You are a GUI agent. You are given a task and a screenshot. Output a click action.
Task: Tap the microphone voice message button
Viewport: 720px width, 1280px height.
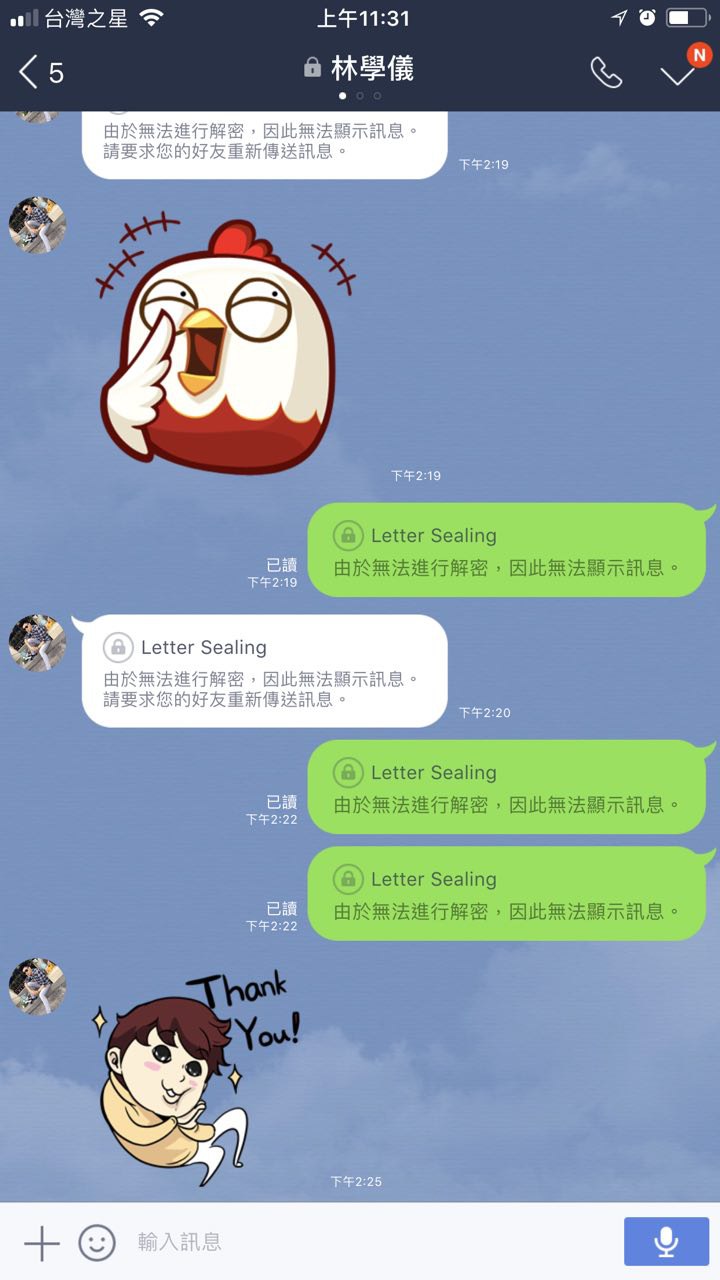click(x=666, y=1242)
